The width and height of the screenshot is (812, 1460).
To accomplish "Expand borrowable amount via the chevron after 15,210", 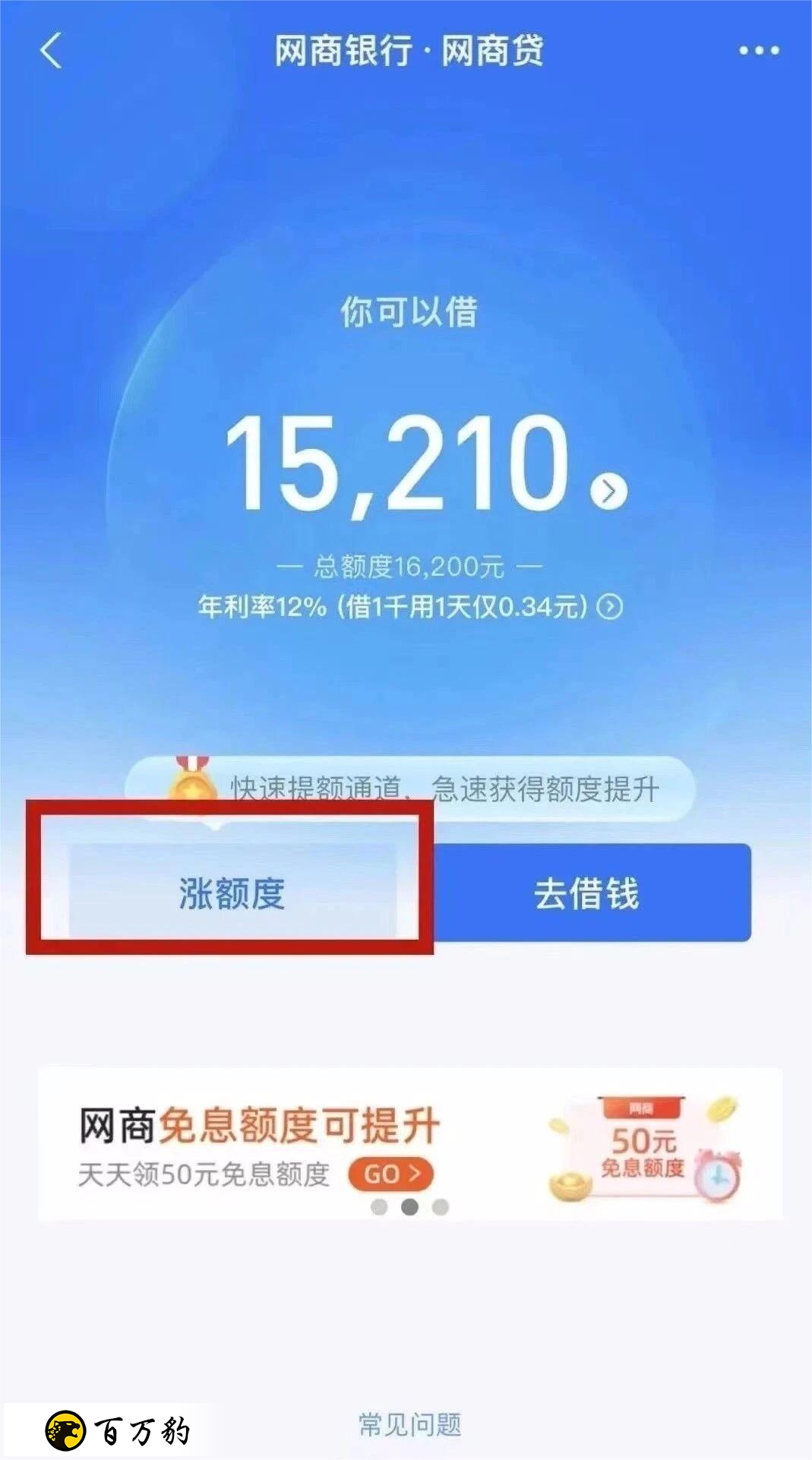I will [x=608, y=490].
